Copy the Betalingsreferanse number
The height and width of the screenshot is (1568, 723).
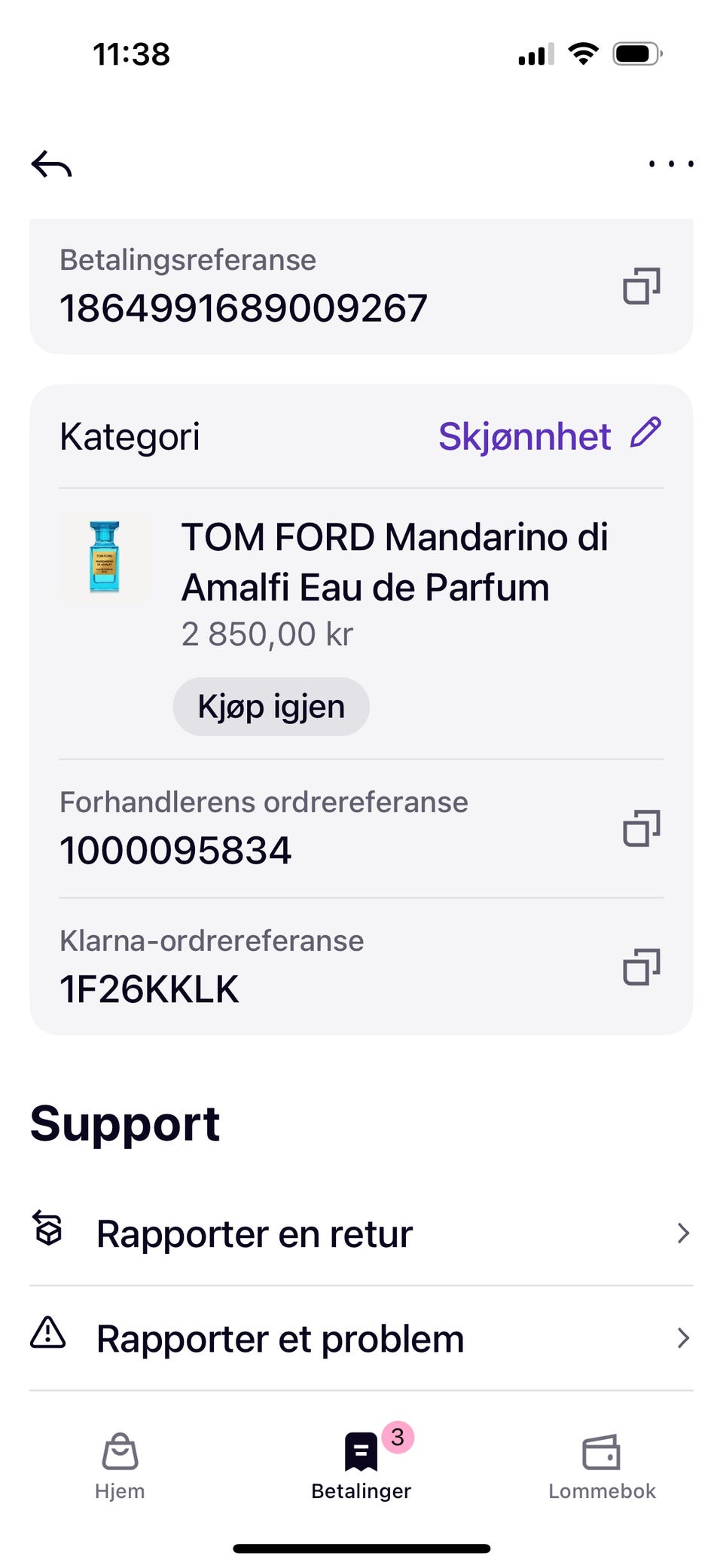coord(641,286)
